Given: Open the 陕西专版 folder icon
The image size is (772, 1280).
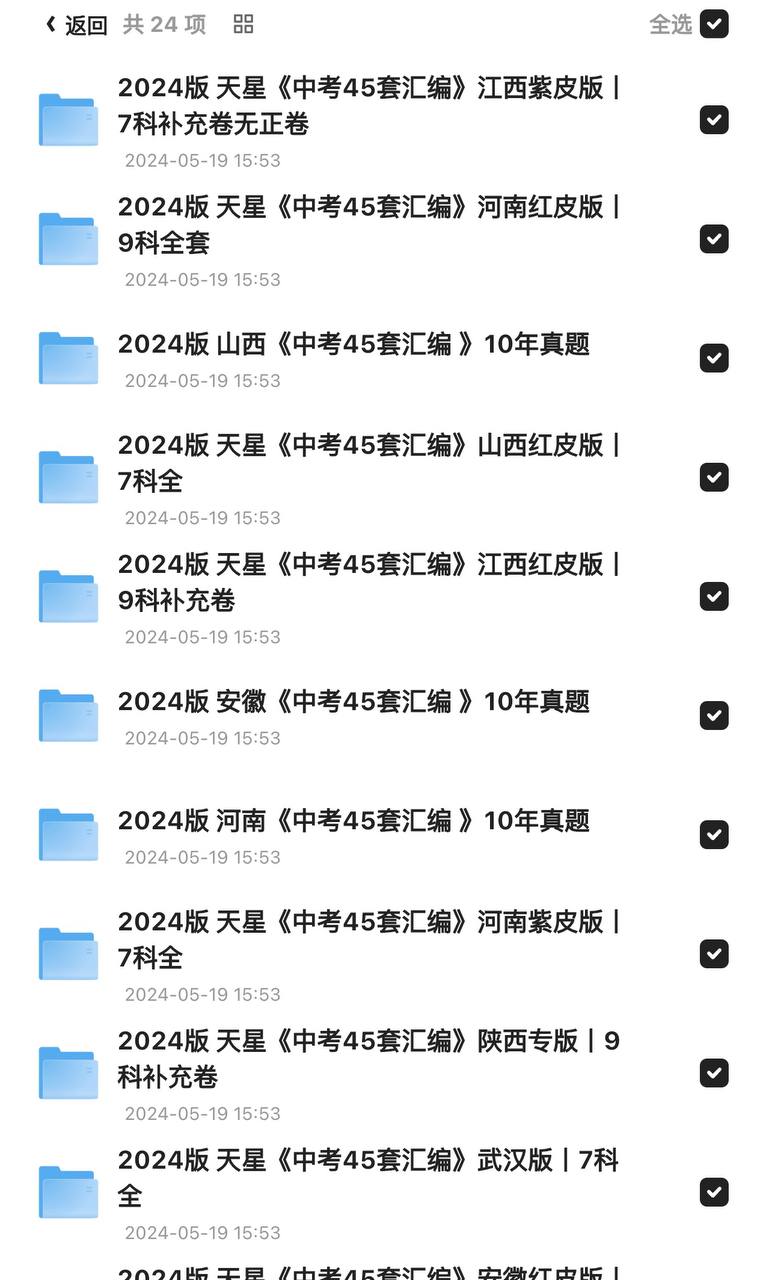Looking at the screenshot, I should (67, 1072).
